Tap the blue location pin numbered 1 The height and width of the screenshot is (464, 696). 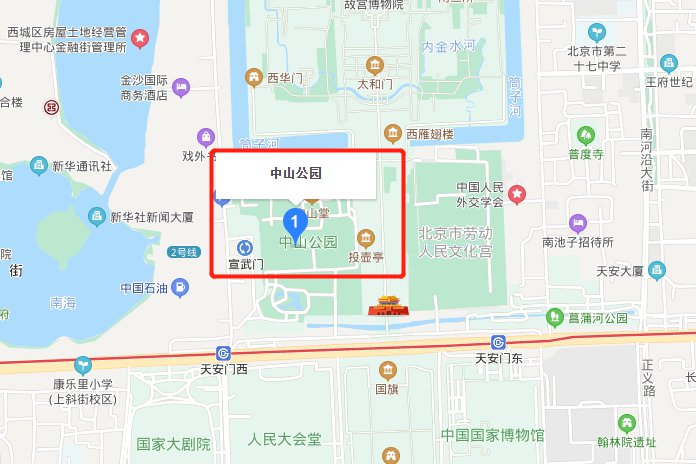click(x=295, y=221)
